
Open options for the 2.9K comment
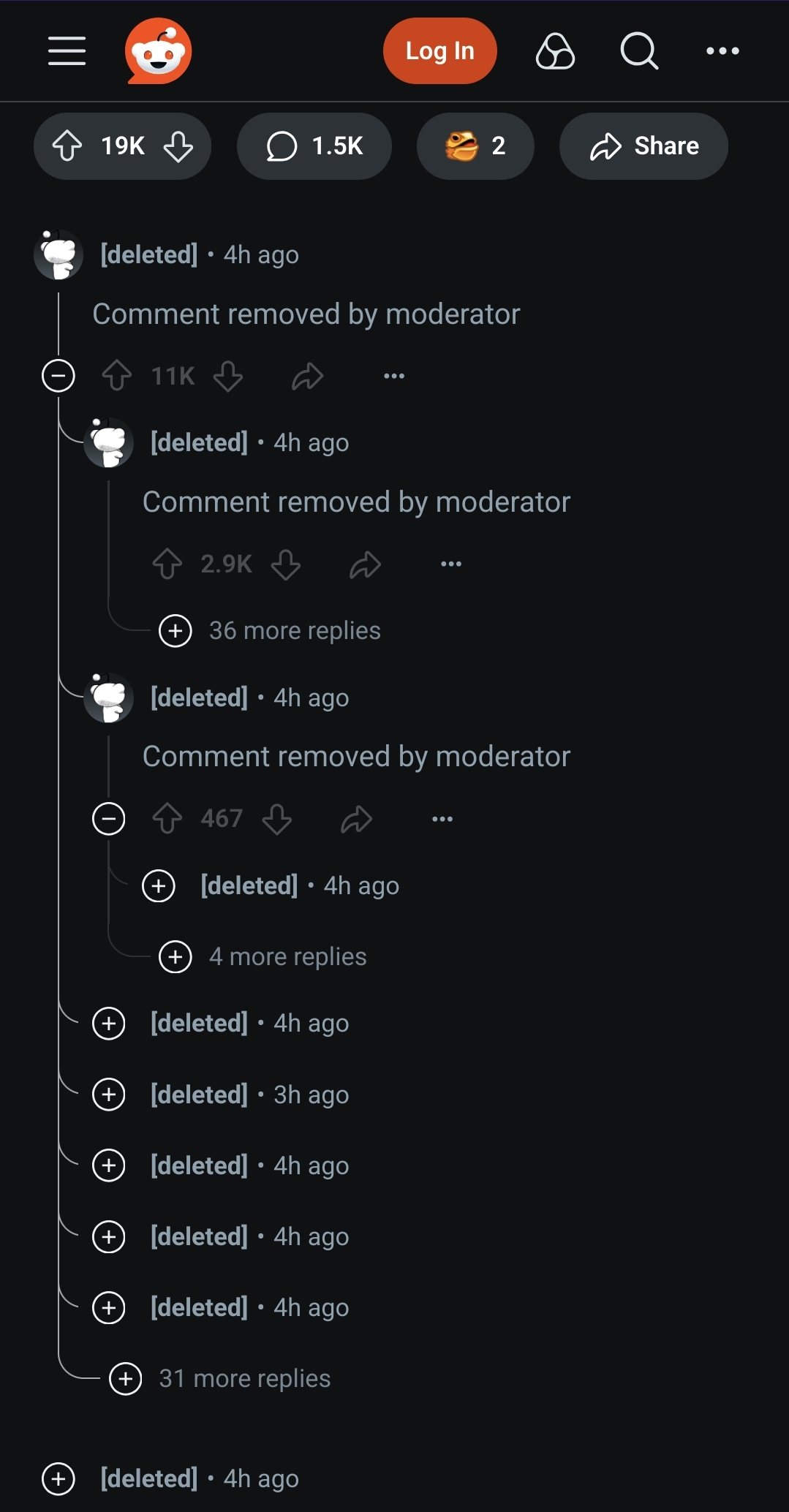point(451,564)
